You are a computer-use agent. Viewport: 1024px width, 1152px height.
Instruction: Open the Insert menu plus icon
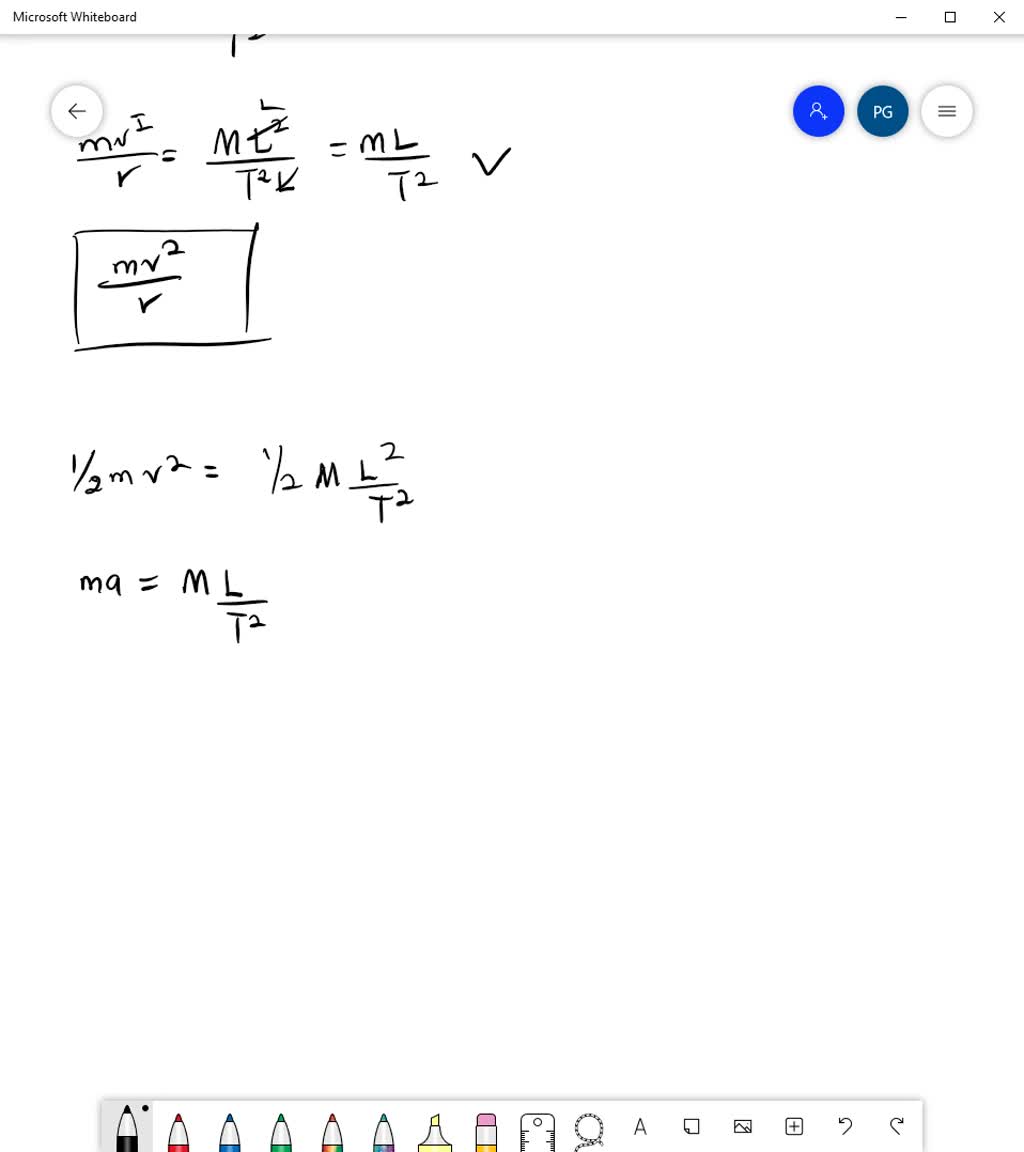[794, 1126]
